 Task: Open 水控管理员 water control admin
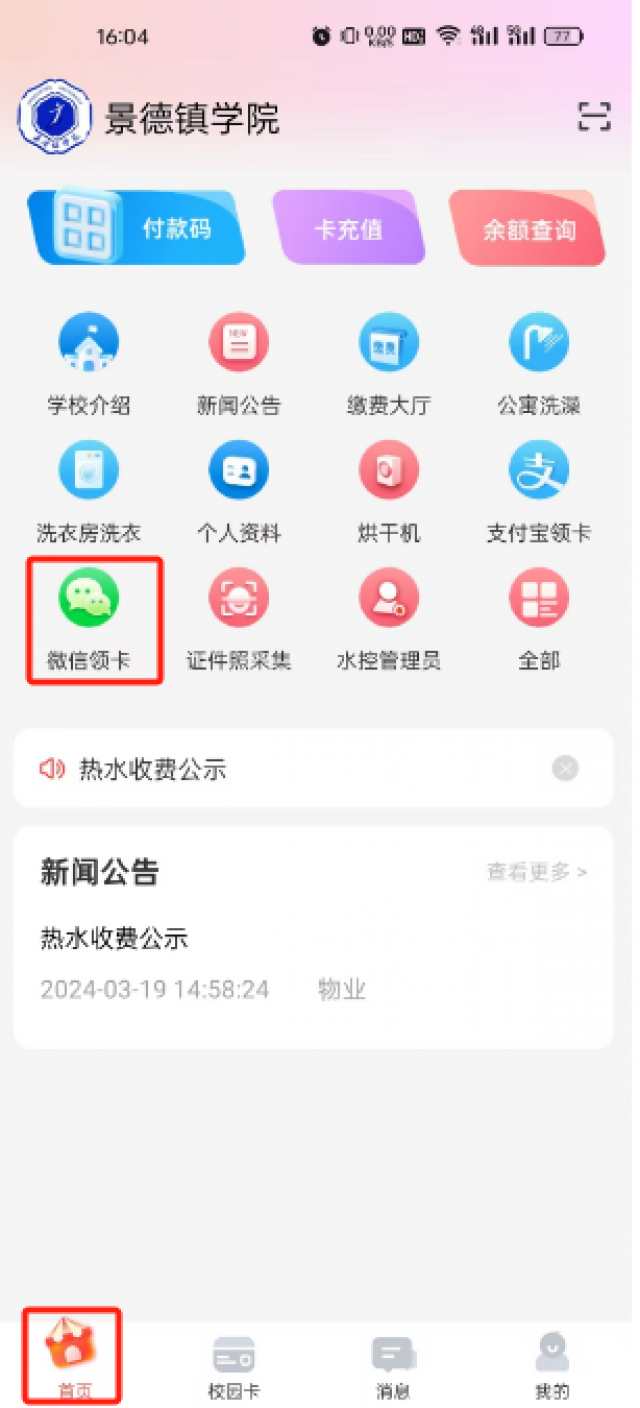(x=389, y=620)
